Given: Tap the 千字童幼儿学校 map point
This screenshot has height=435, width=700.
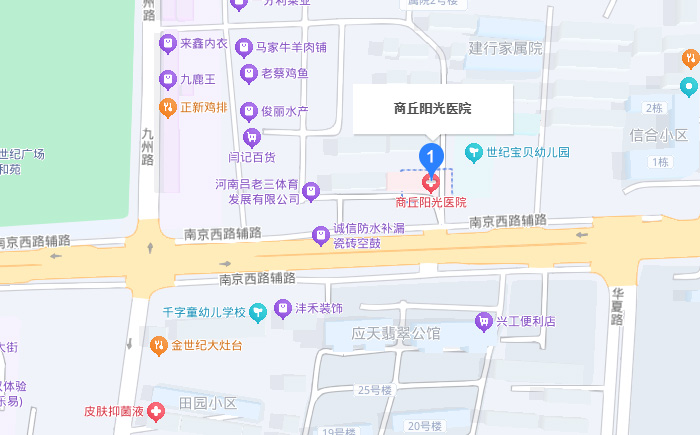Looking at the screenshot, I should tap(258, 284).
